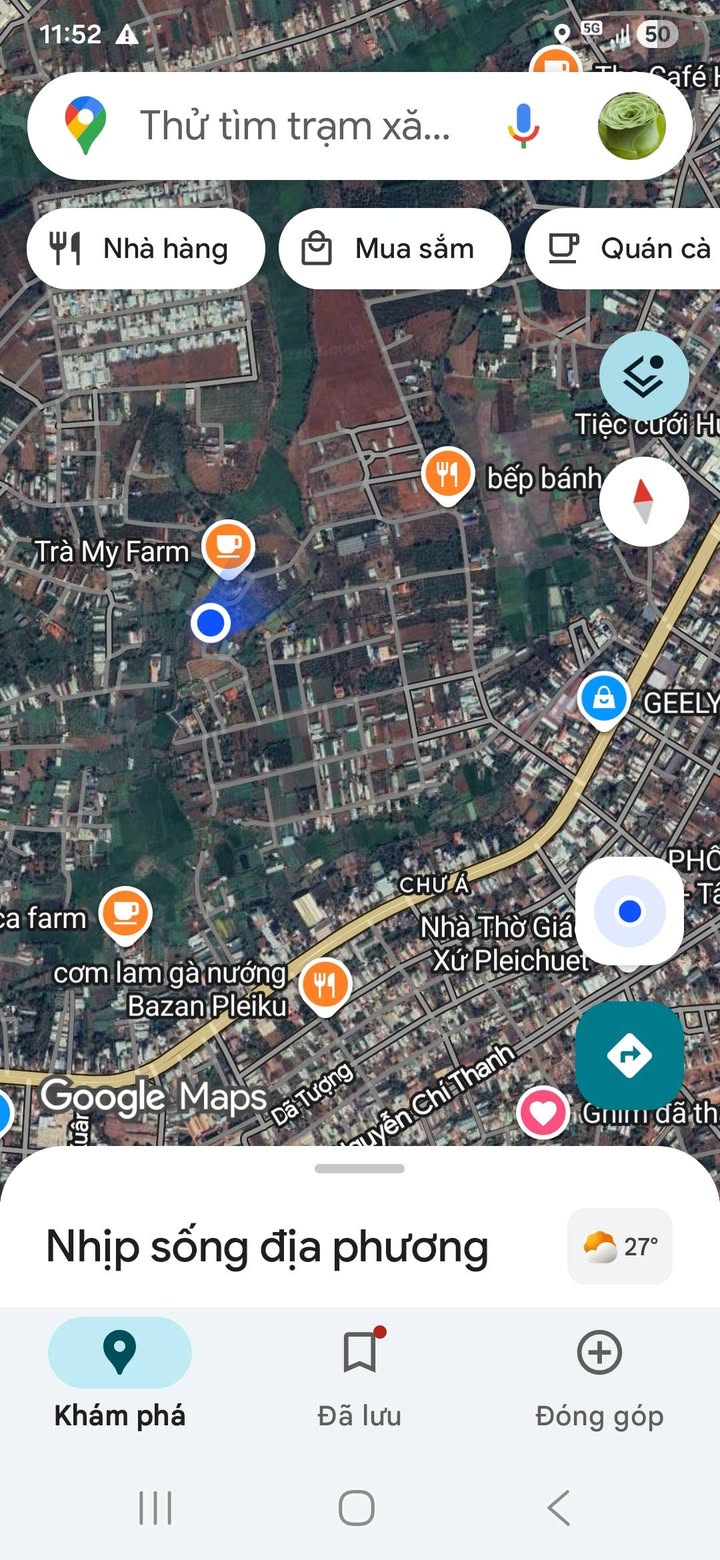
Task: Open the bếp bánh restaurant marker
Action: pos(447,477)
